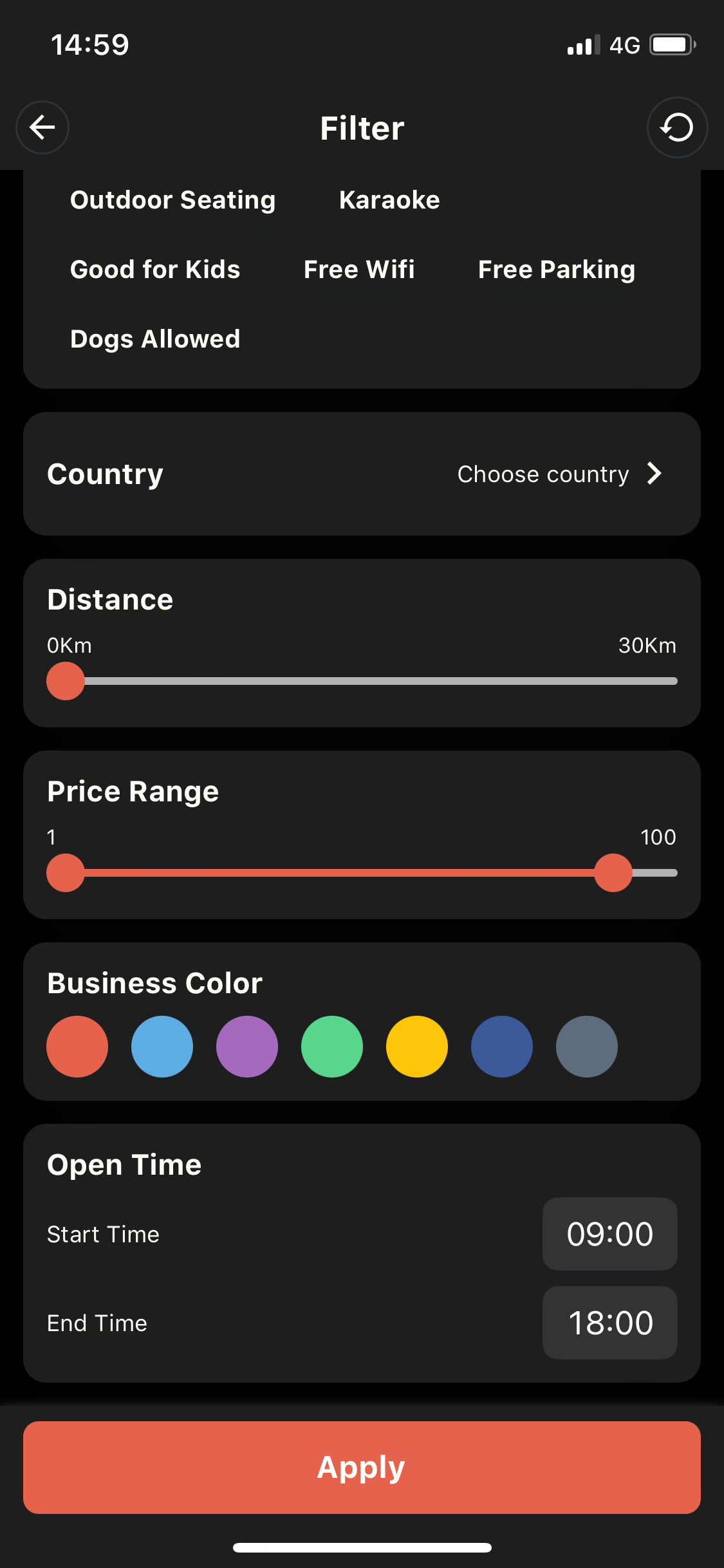The width and height of the screenshot is (724, 1568).
Task: Choose the yellow business color
Action: click(417, 1047)
